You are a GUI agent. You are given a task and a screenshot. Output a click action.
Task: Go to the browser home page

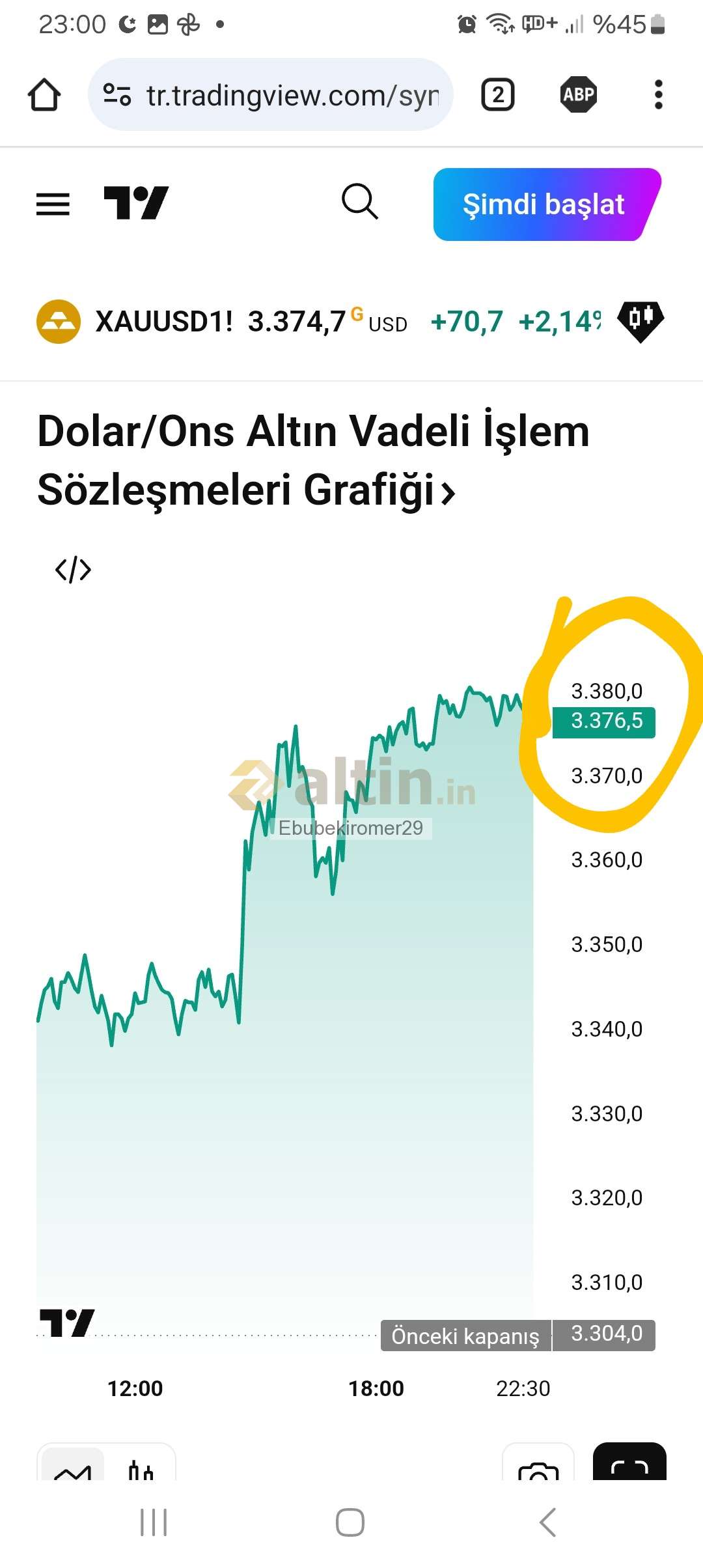(x=44, y=95)
